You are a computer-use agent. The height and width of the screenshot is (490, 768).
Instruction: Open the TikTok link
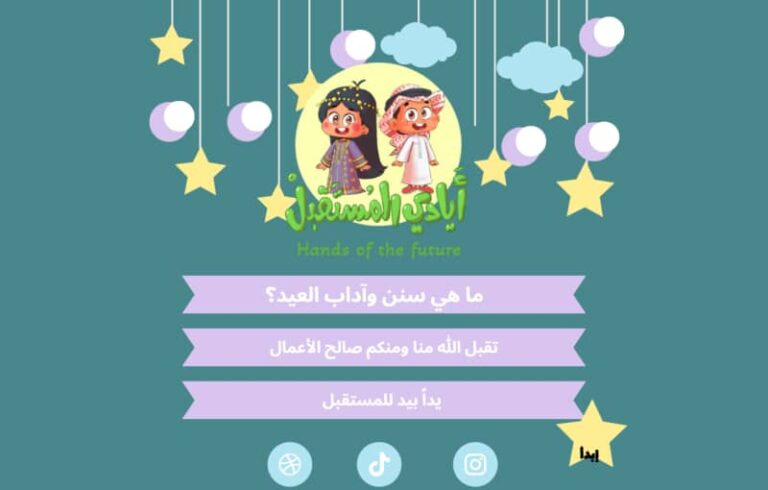pyautogui.click(x=379, y=465)
